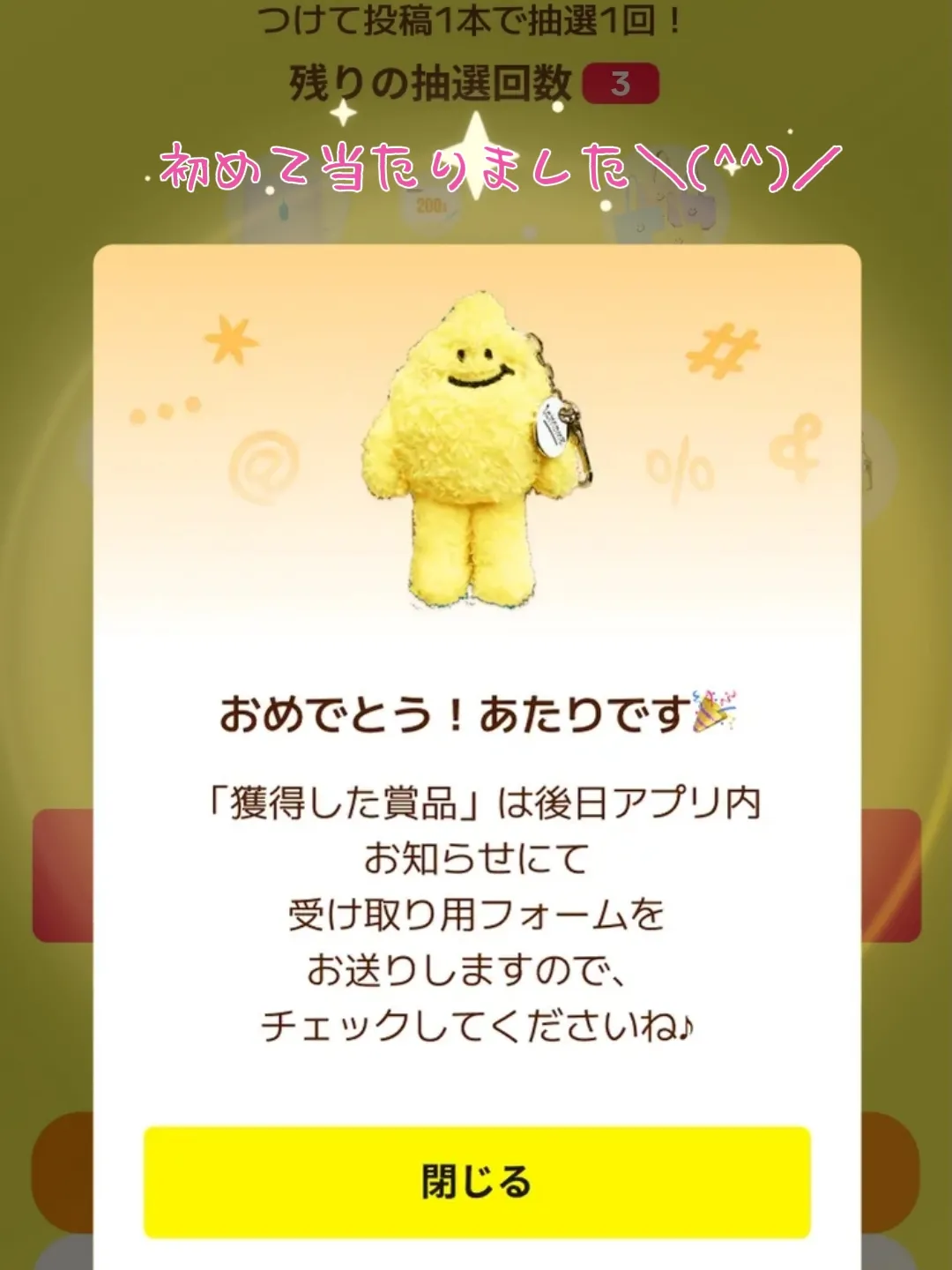This screenshot has width=952, height=1270.
Task: Close the prize win dialog
Action: click(x=476, y=1182)
